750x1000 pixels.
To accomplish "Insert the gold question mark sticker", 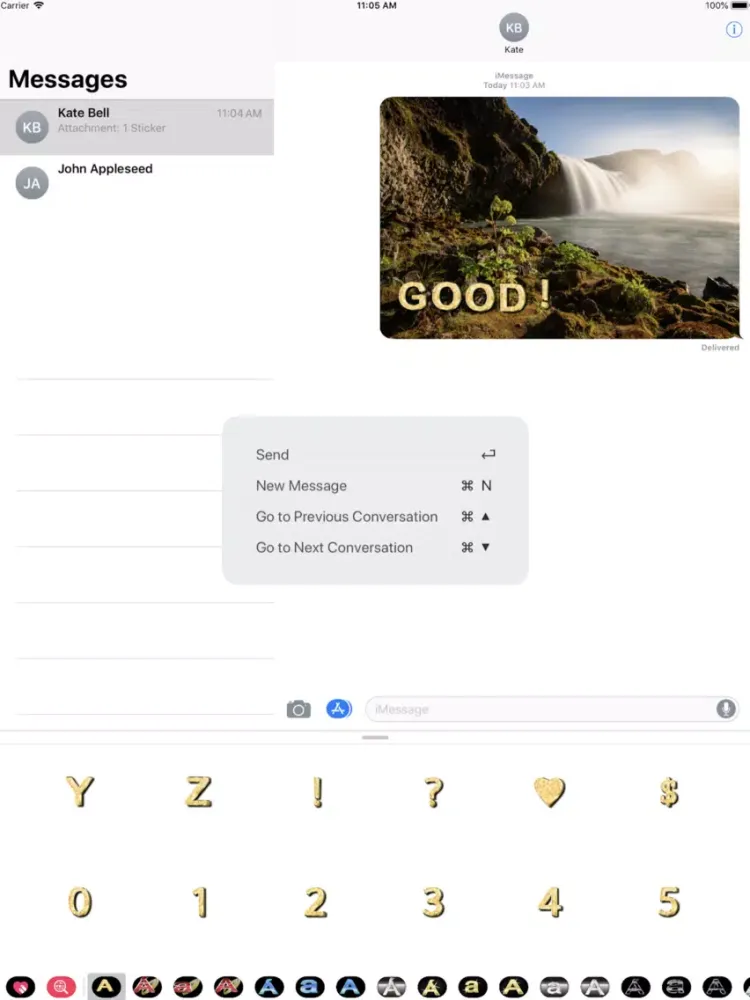I will click(x=433, y=793).
